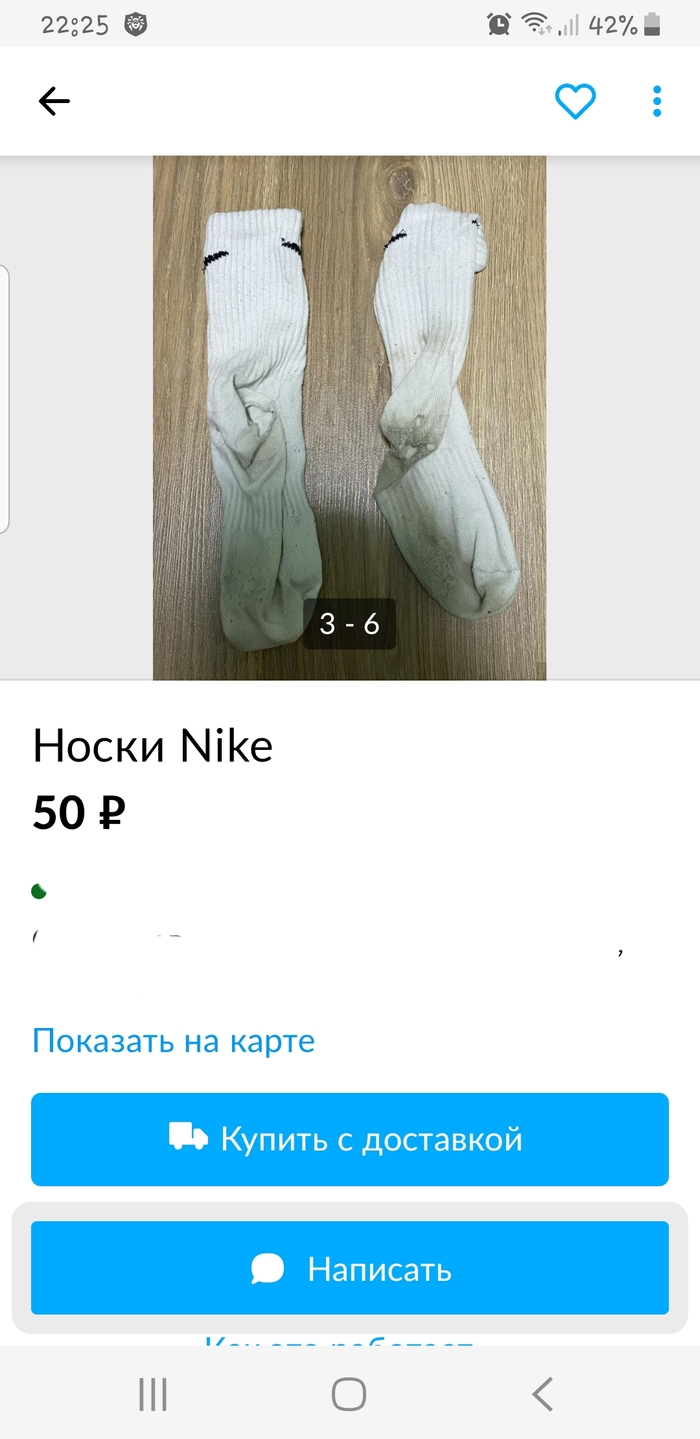The image size is (700, 1439).
Task: Message the seller via 'Написать'
Action: (349, 1268)
